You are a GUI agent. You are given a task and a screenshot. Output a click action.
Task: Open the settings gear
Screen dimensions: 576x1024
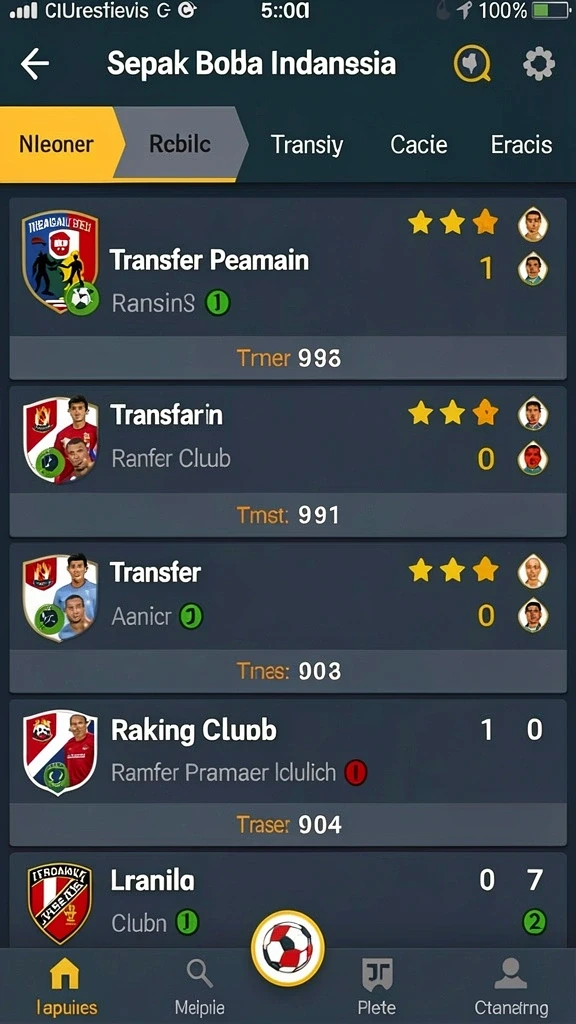tap(539, 64)
